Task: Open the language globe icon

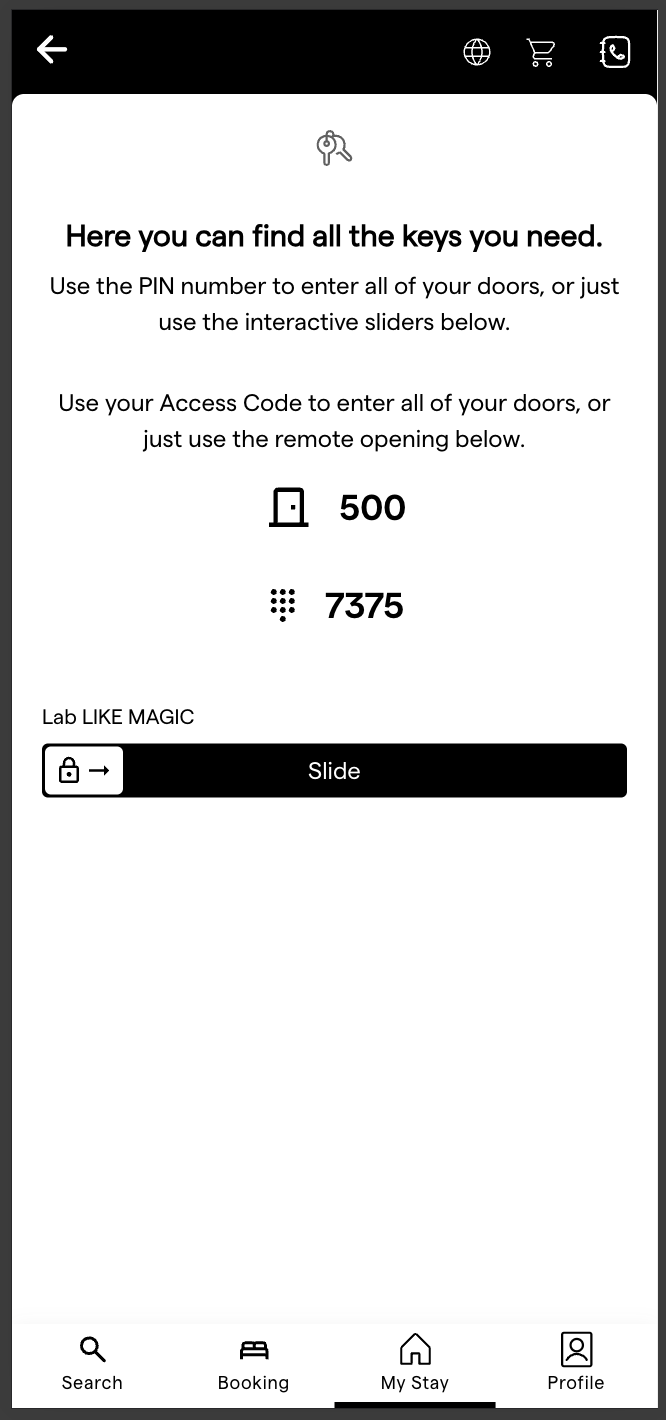Action: click(477, 52)
